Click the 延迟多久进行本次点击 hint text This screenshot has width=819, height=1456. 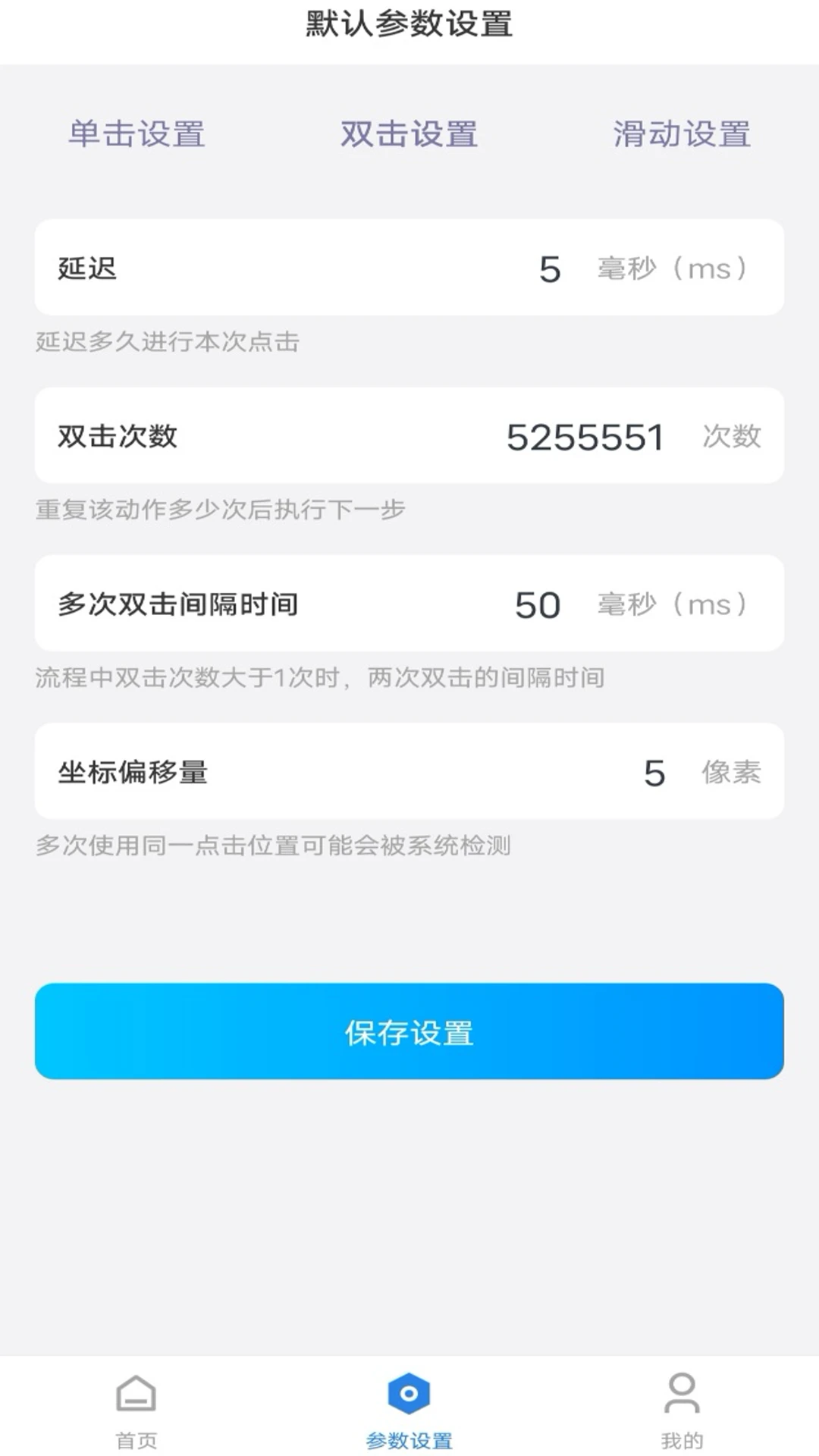(x=167, y=343)
